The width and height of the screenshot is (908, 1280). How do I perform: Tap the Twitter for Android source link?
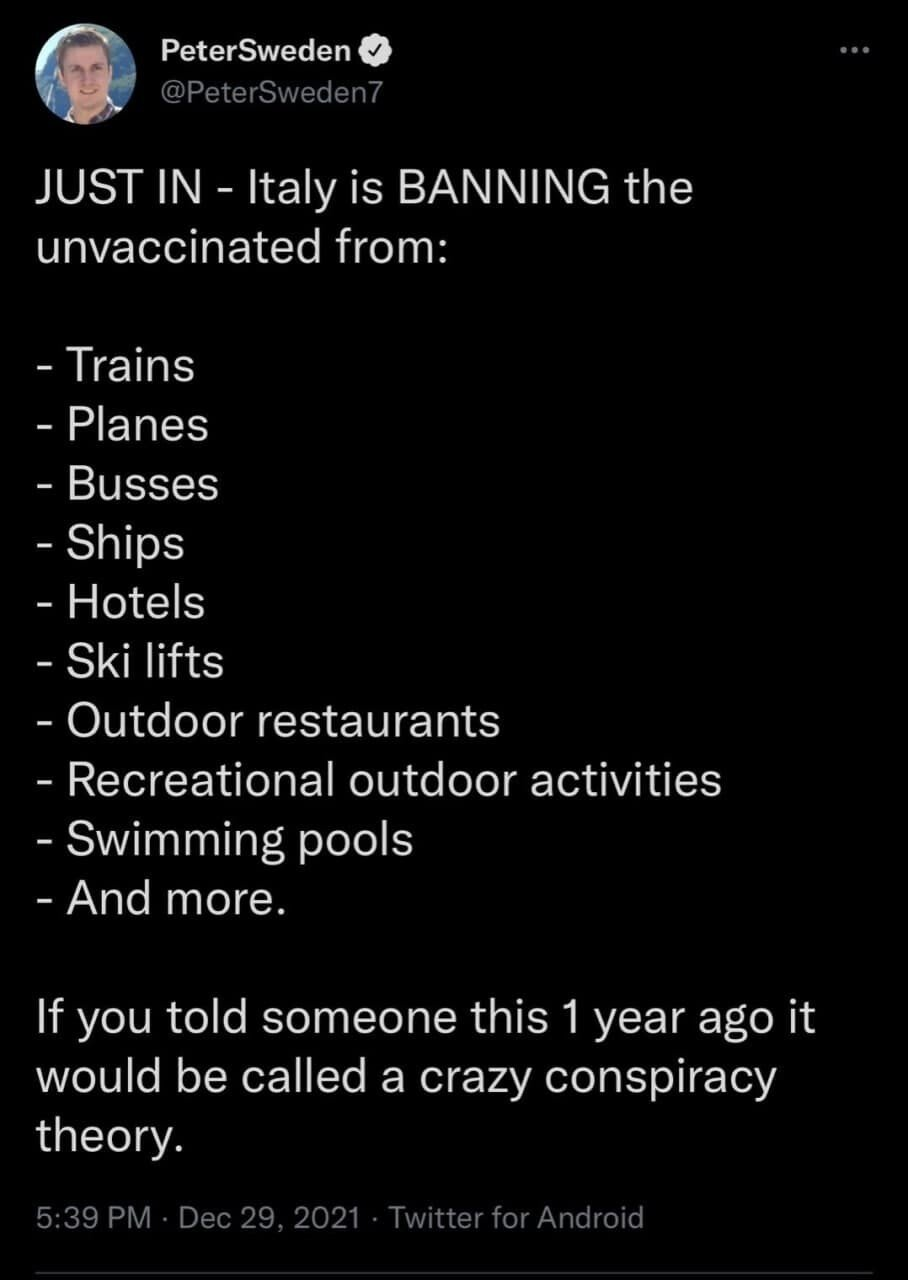point(515,1217)
